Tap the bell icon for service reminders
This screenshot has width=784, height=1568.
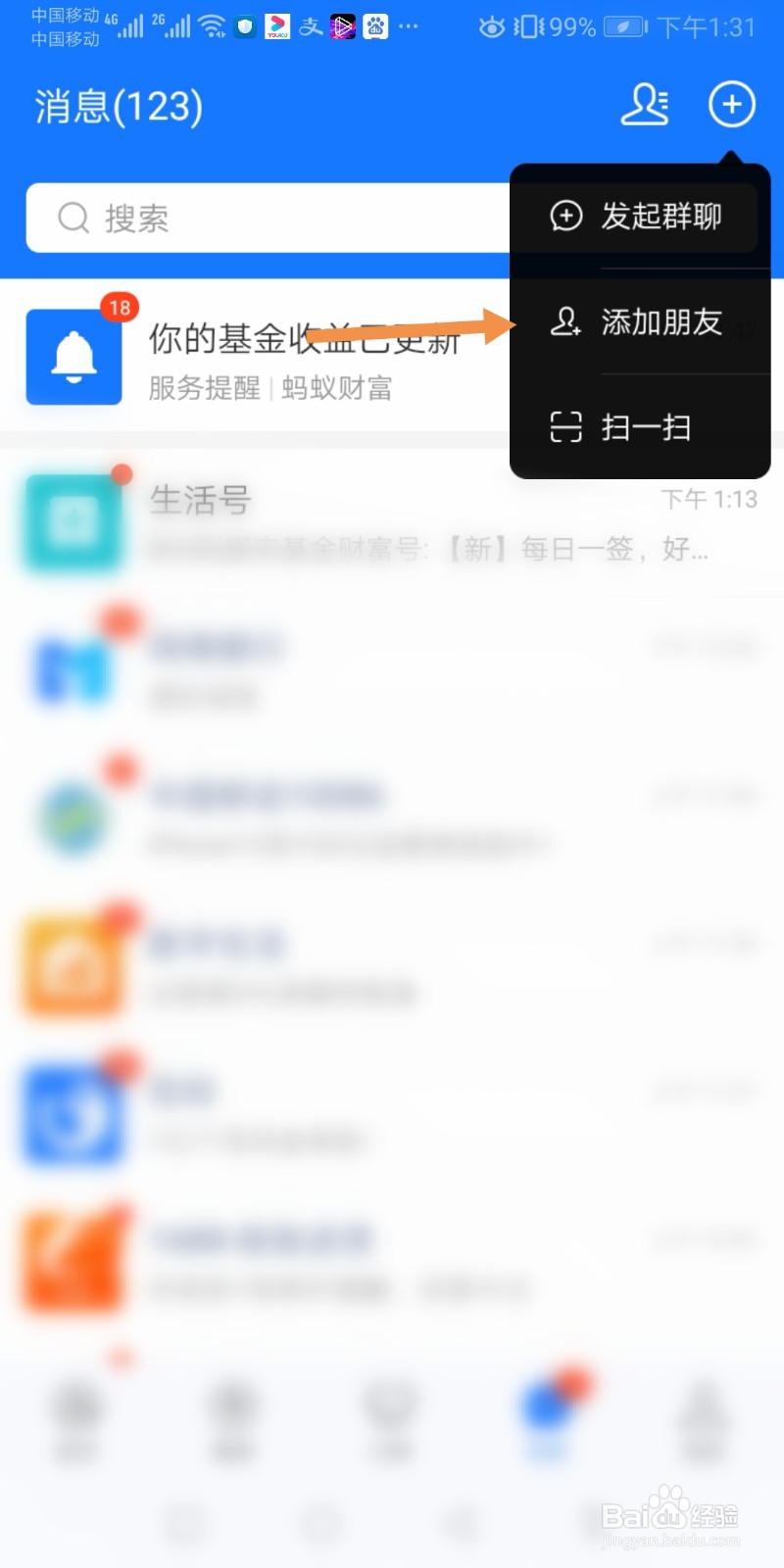point(73,356)
